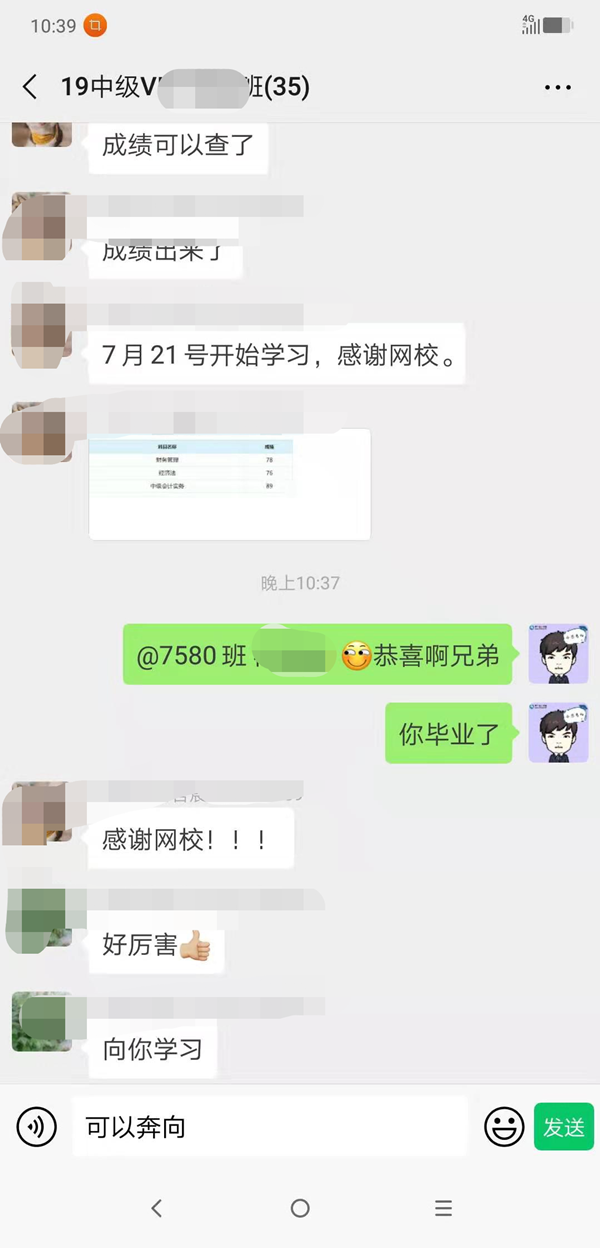
Task: Tap the message field containing 可以奔向
Action: point(268,1127)
